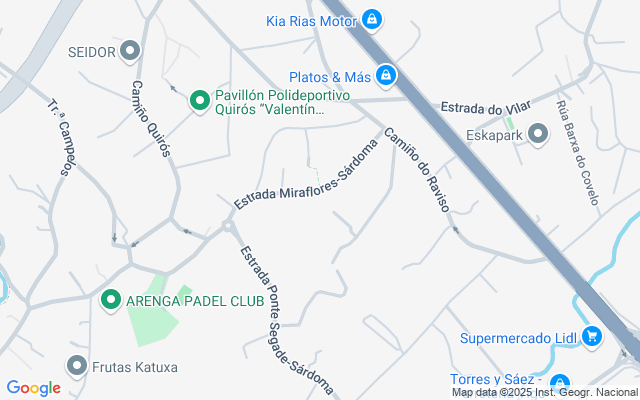Select the Eskapark place pin

pyautogui.click(x=538, y=133)
